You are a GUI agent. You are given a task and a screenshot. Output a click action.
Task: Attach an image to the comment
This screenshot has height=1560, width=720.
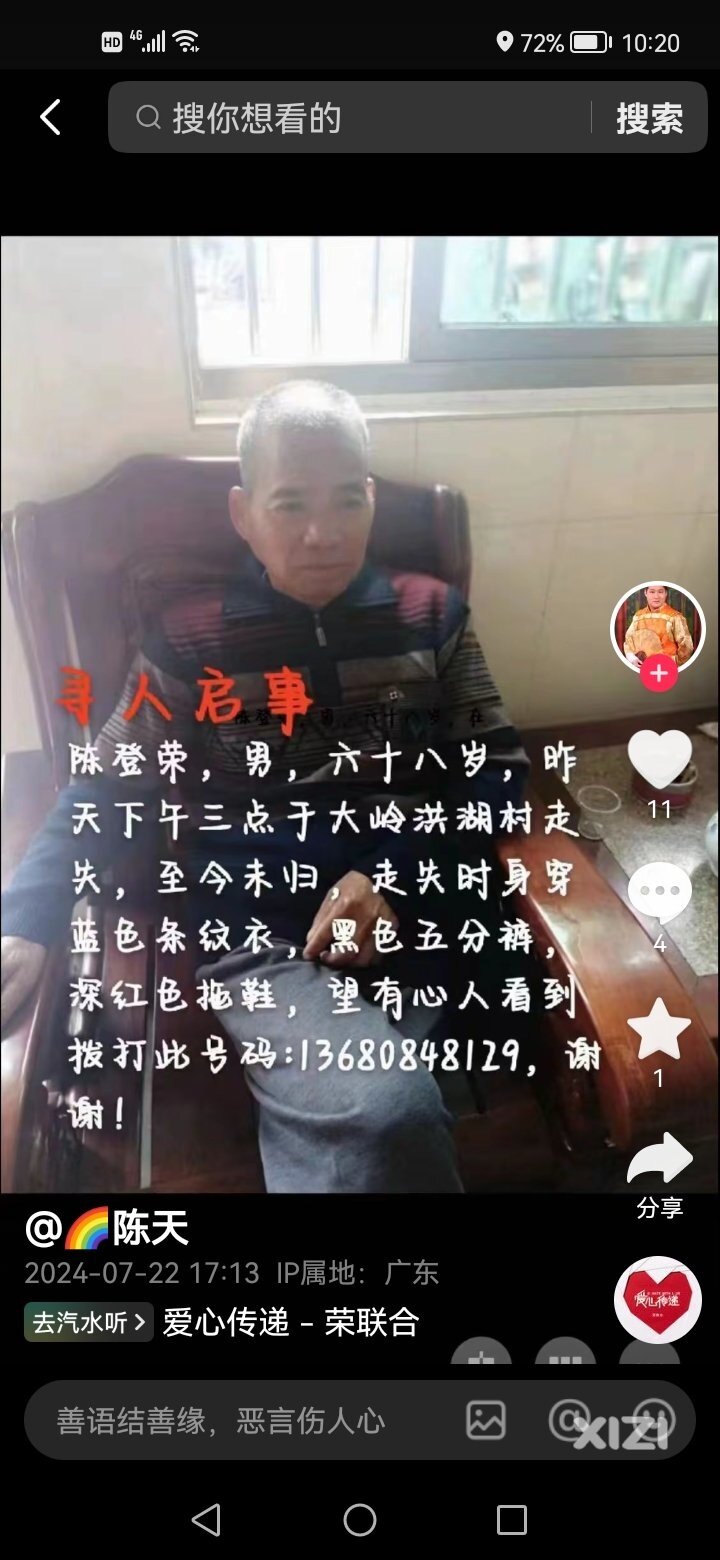486,1420
